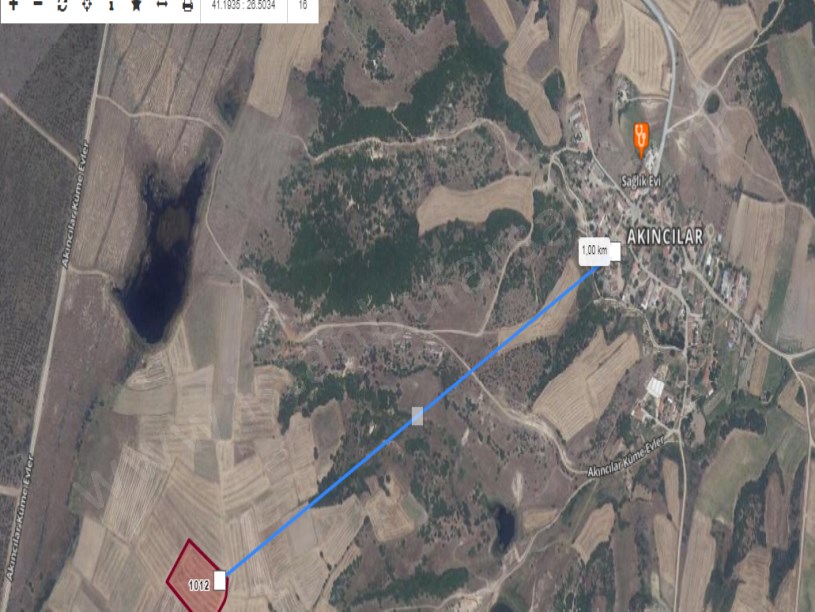Tap the star favorites icon

[136, 5]
